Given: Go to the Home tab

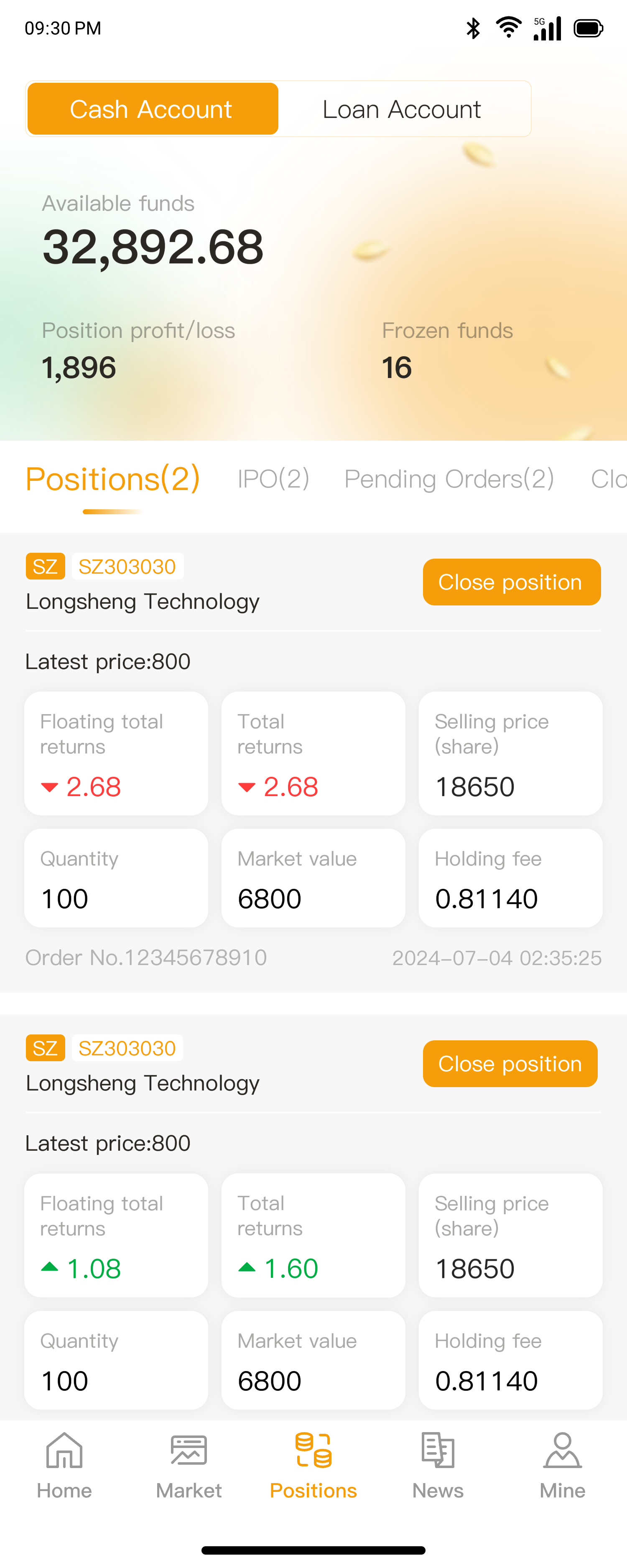Looking at the screenshot, I should tap(64, 1466).
